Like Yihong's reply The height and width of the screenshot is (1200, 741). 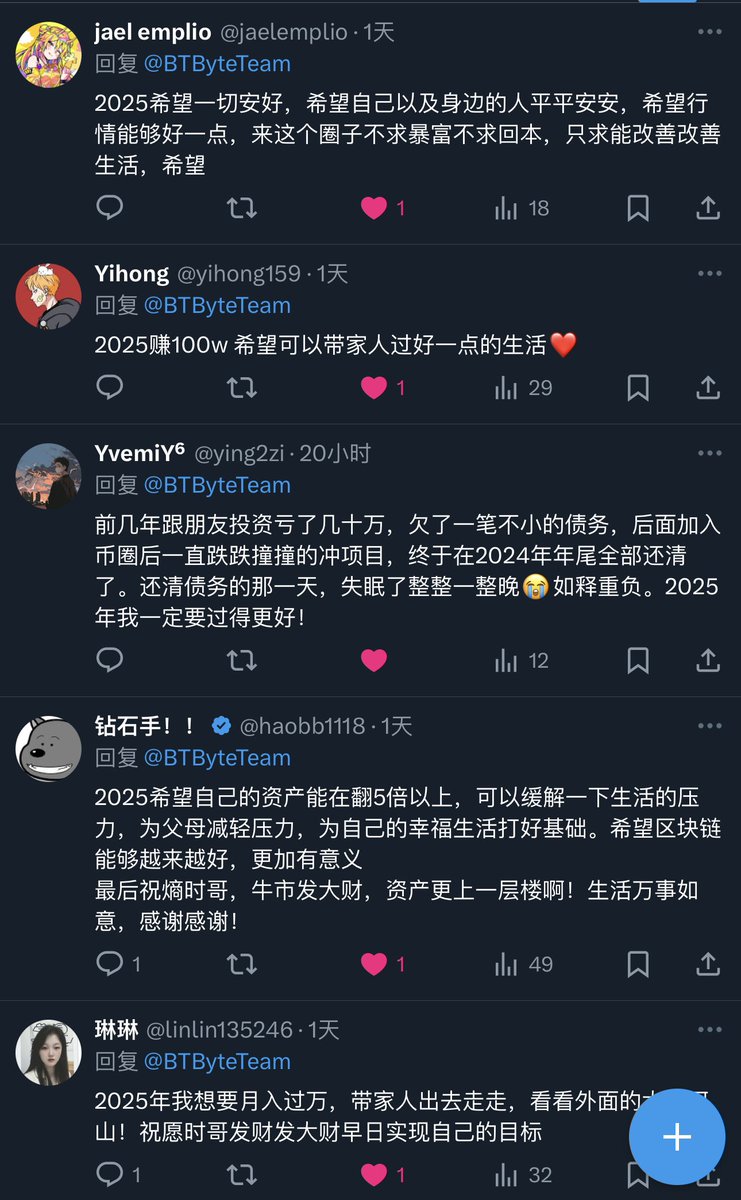(x=374, y=387)
